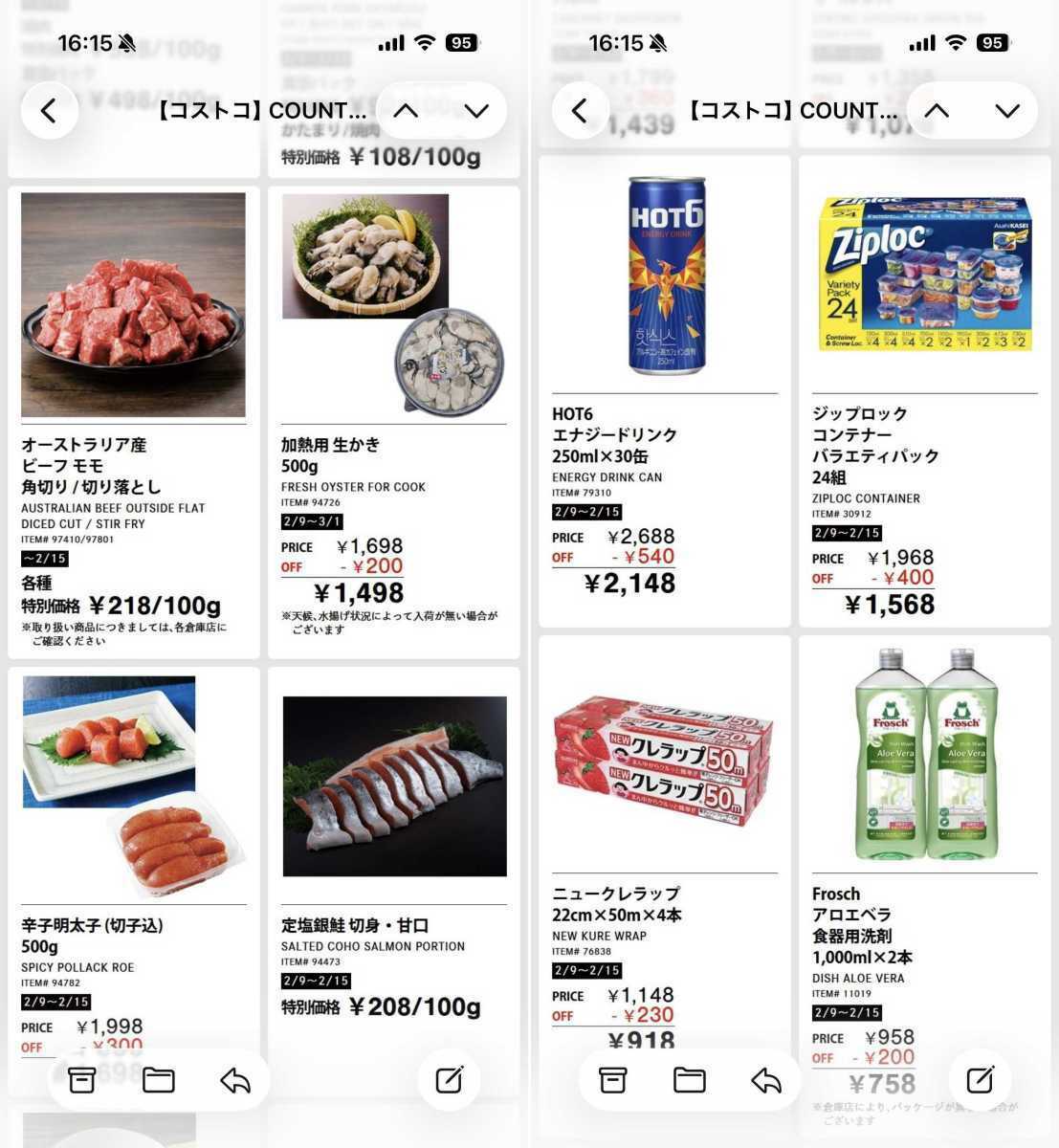Archive the email showing spicy pollack roe
1059x1148 pixels.
point(82,1080)
